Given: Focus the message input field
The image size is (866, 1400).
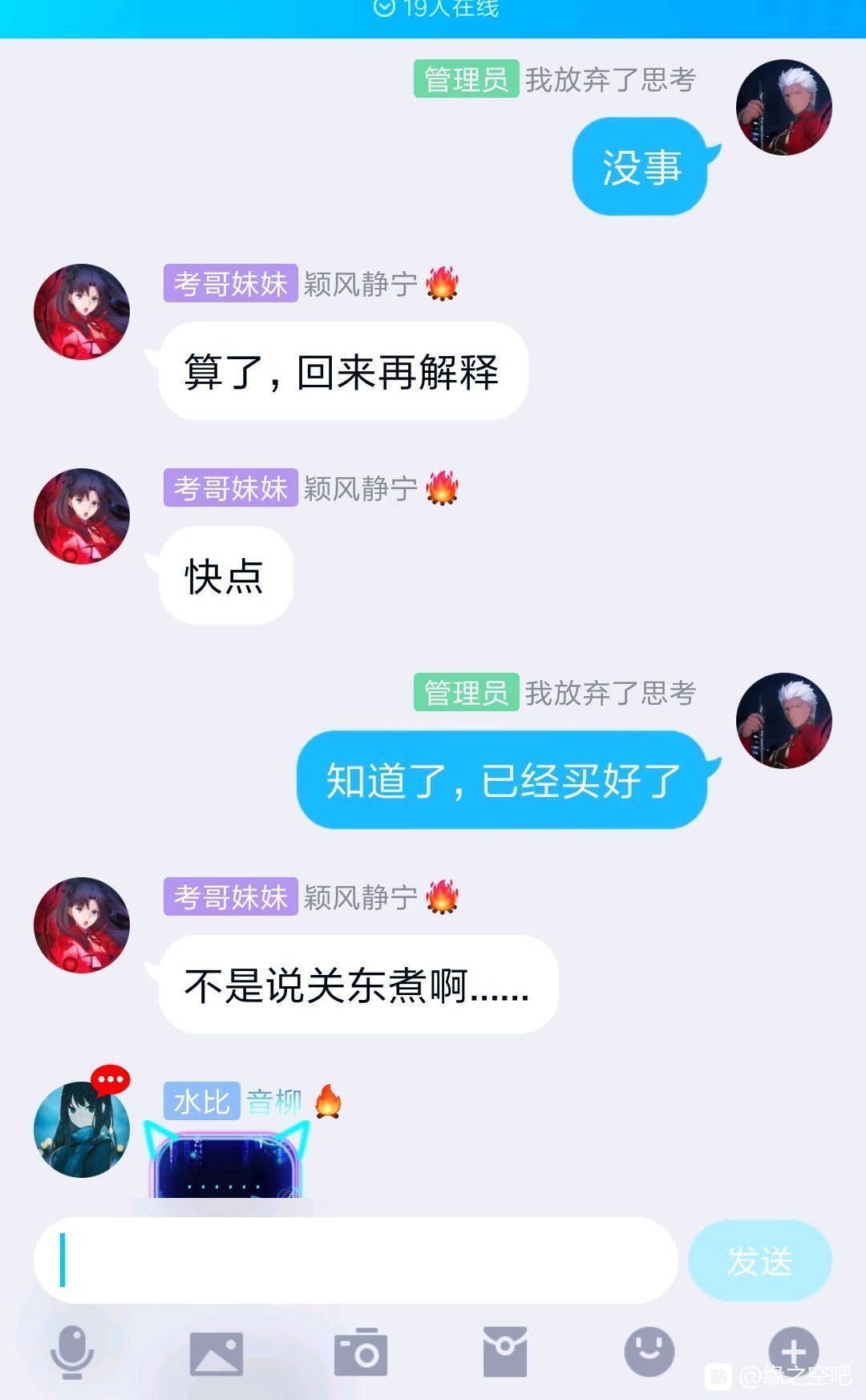Looking at the screenshot, I should (355, 1260).
